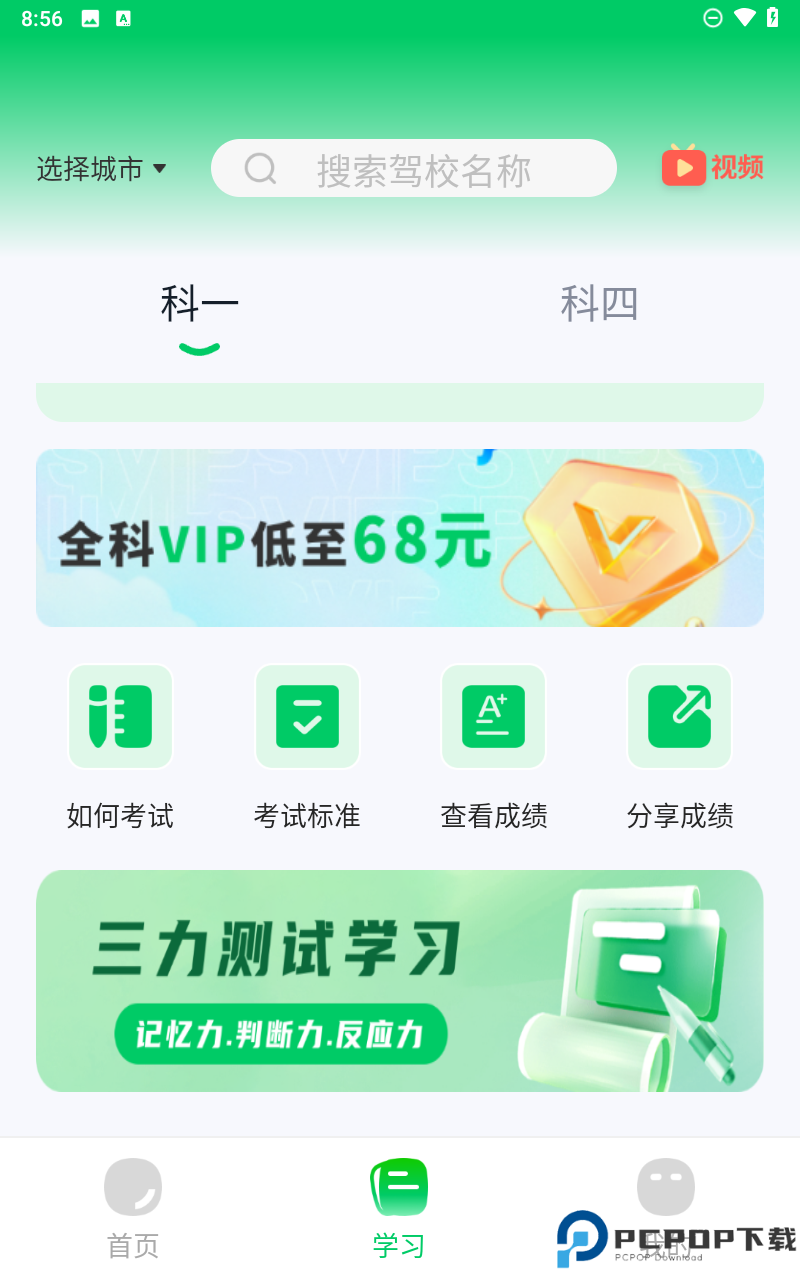Tap the 记忆力.判断力.反应力 label
Image resolution: width=800 pixels, height=1280 pixels.
tap(280, 1034)
